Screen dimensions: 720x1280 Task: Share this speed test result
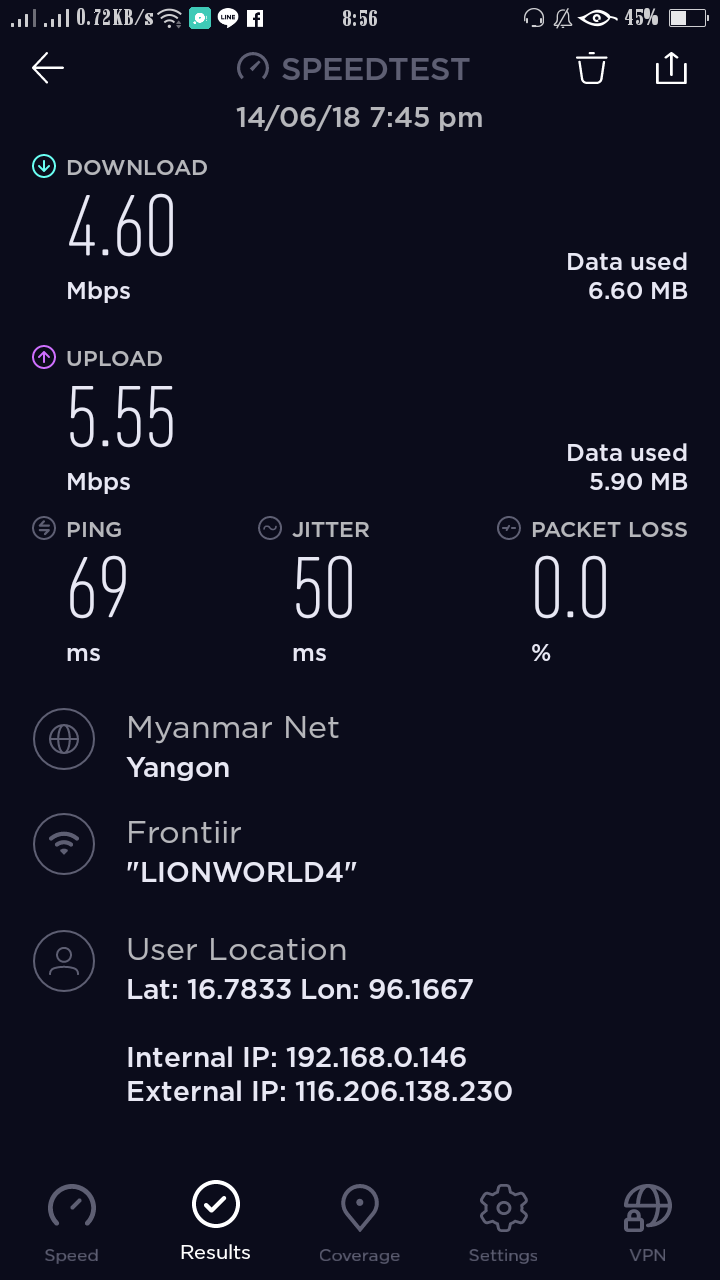671,68
